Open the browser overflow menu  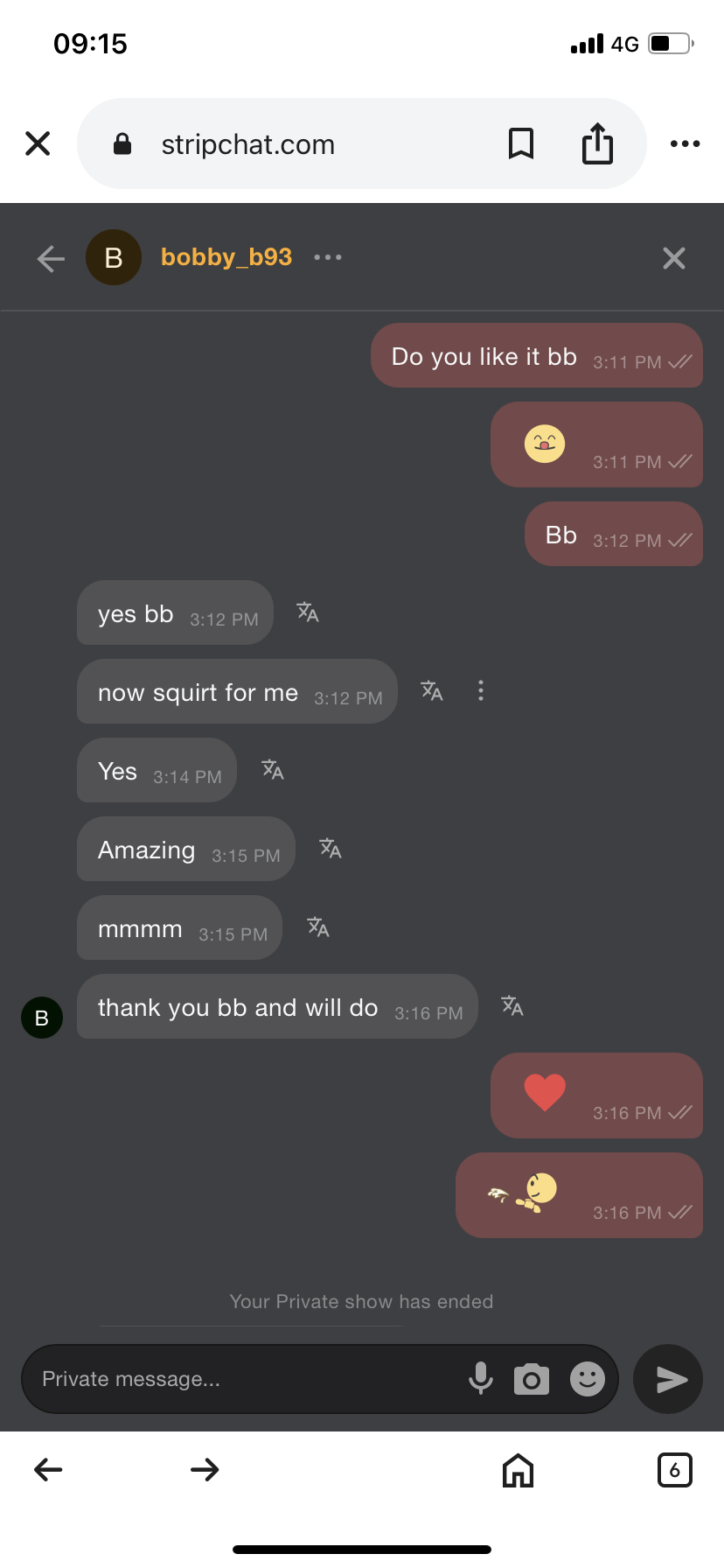(x=685, y=143)
